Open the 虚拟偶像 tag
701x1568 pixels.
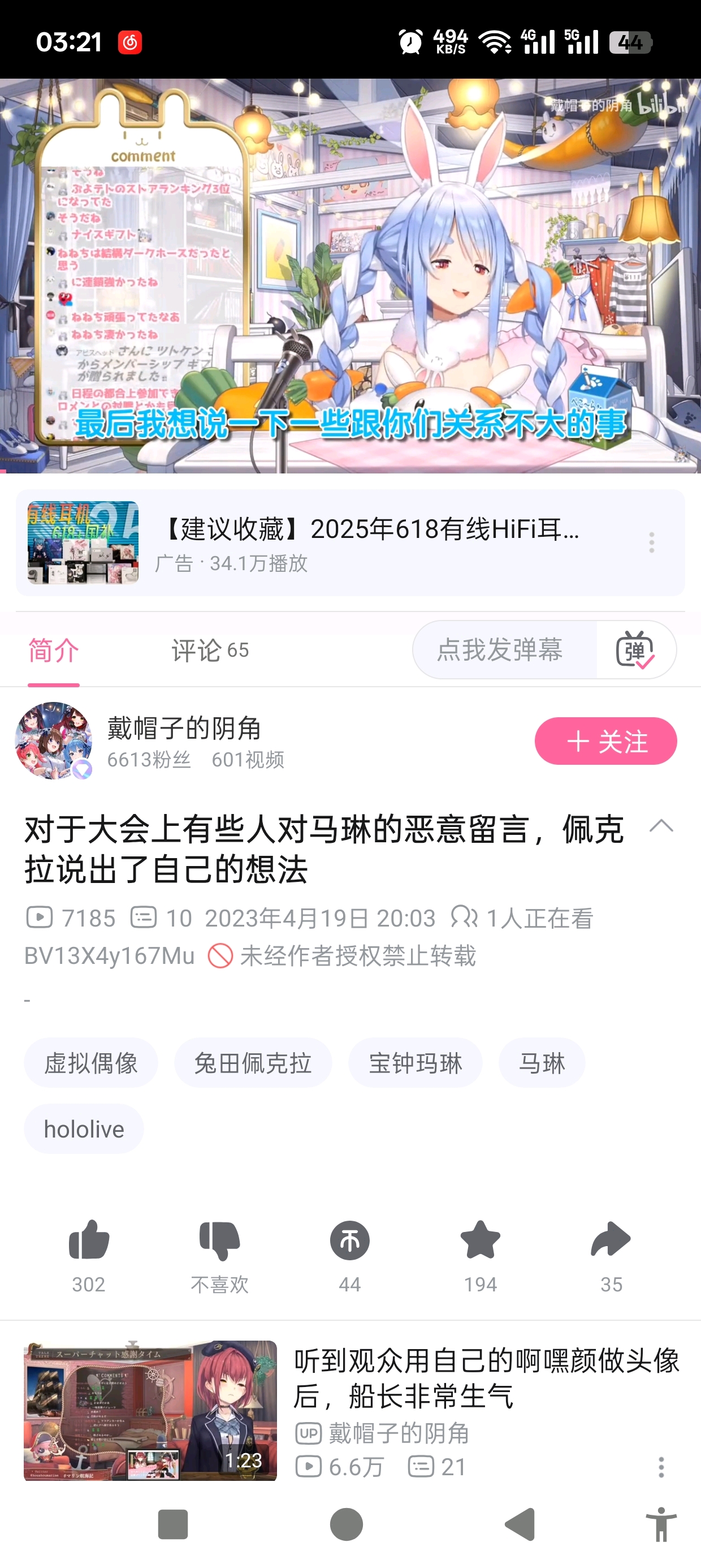point(90,1063)
